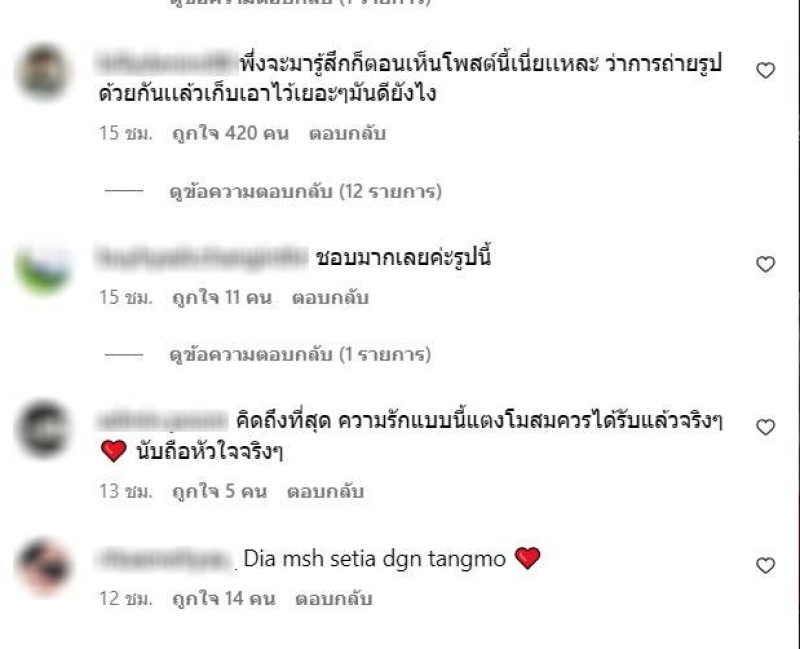
Task: Expand the 12 replies thread
Action: click(x=305, y=190)
